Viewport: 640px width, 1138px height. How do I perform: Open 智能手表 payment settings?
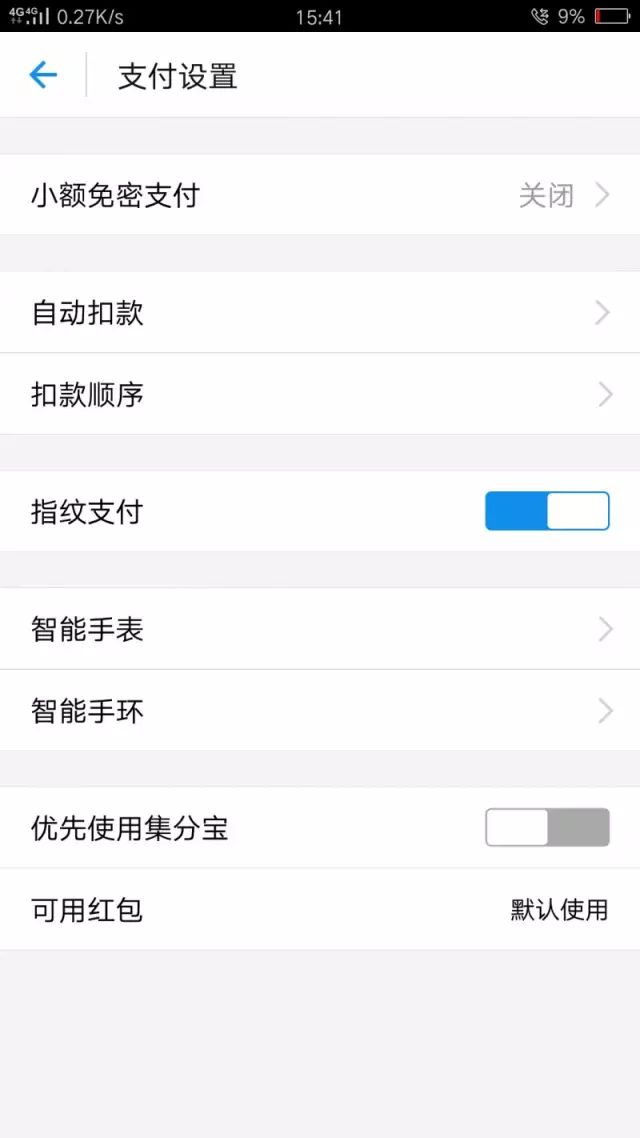tap(320, 629)
